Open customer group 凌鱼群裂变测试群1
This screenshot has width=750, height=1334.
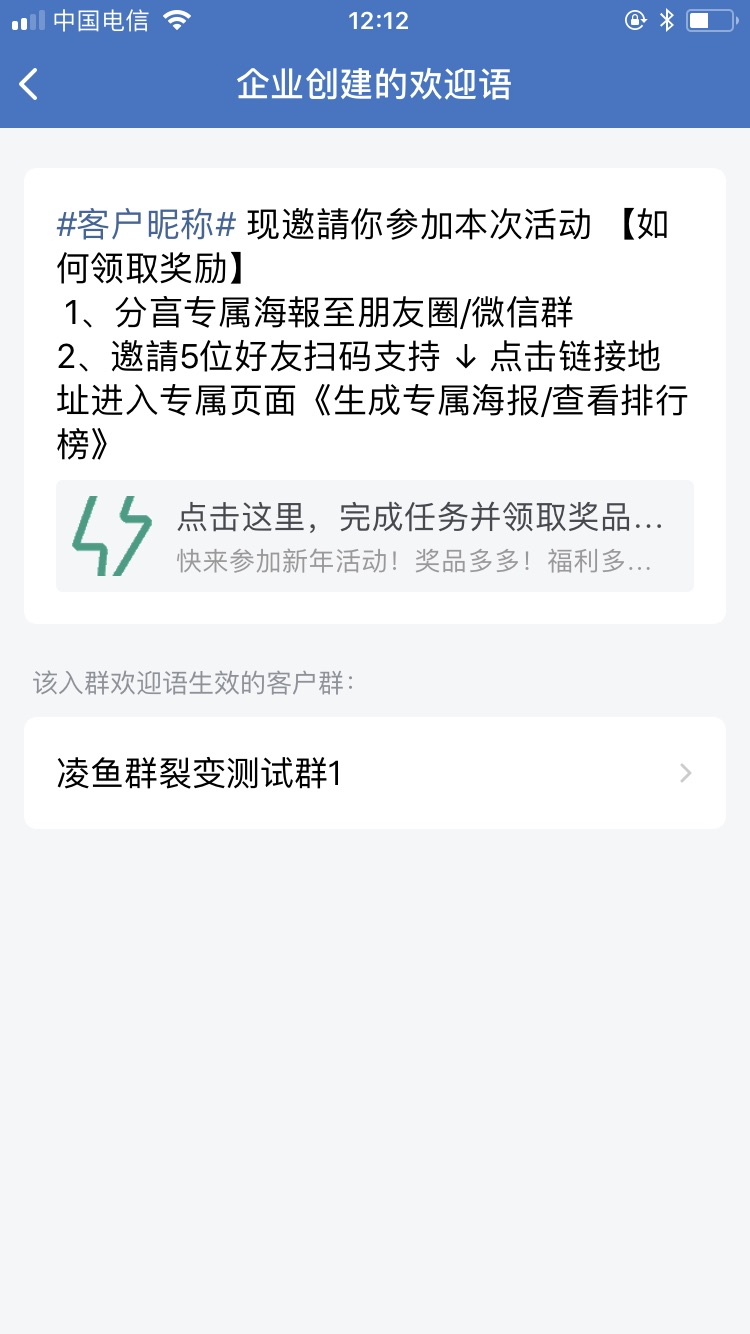point(374,773)
